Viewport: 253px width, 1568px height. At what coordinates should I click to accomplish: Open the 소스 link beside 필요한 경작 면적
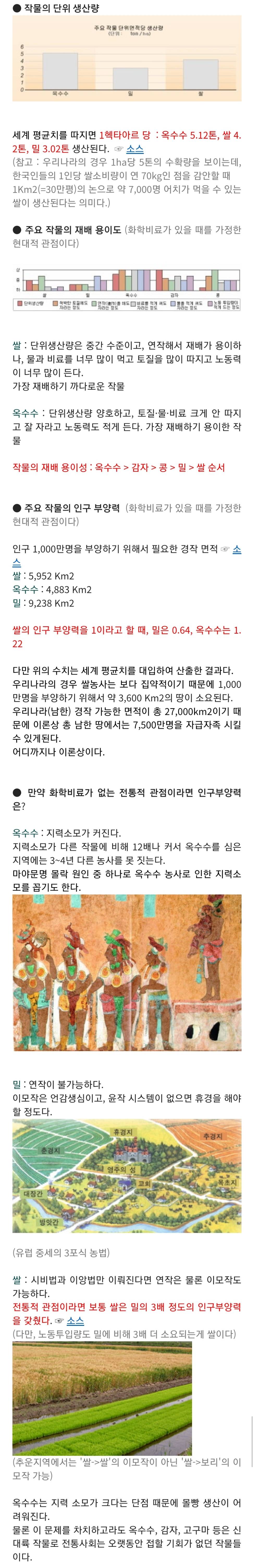[x=237, y=549]
